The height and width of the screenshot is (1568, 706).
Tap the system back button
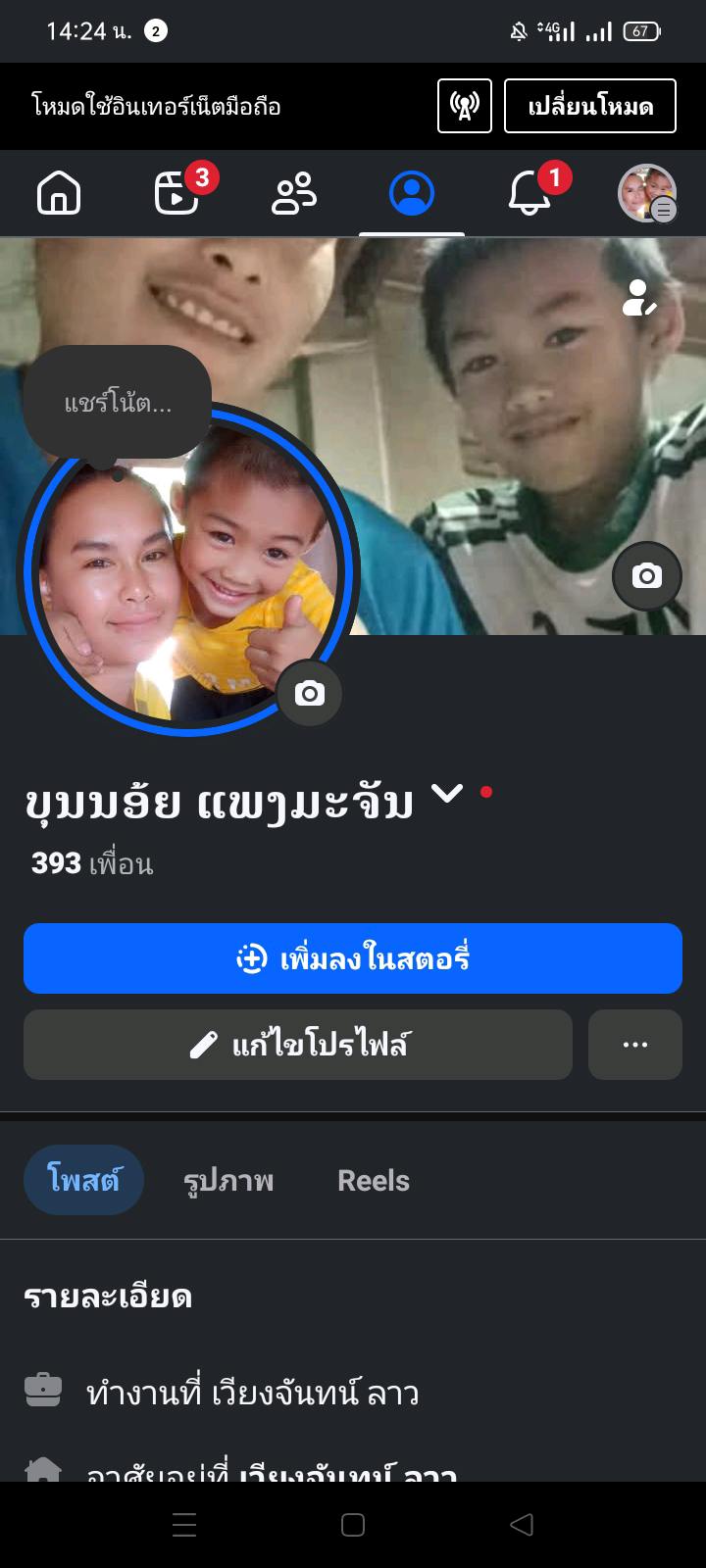[x=522, y=1525]
